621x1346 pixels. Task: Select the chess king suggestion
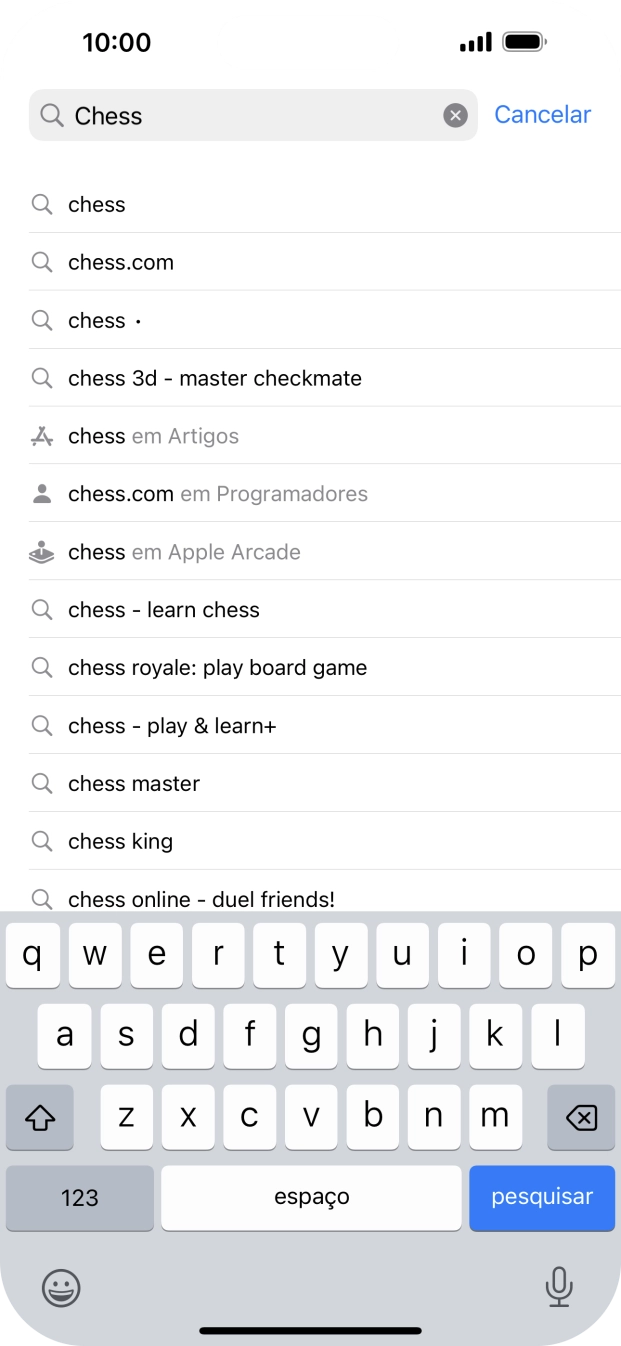(325, 842)
